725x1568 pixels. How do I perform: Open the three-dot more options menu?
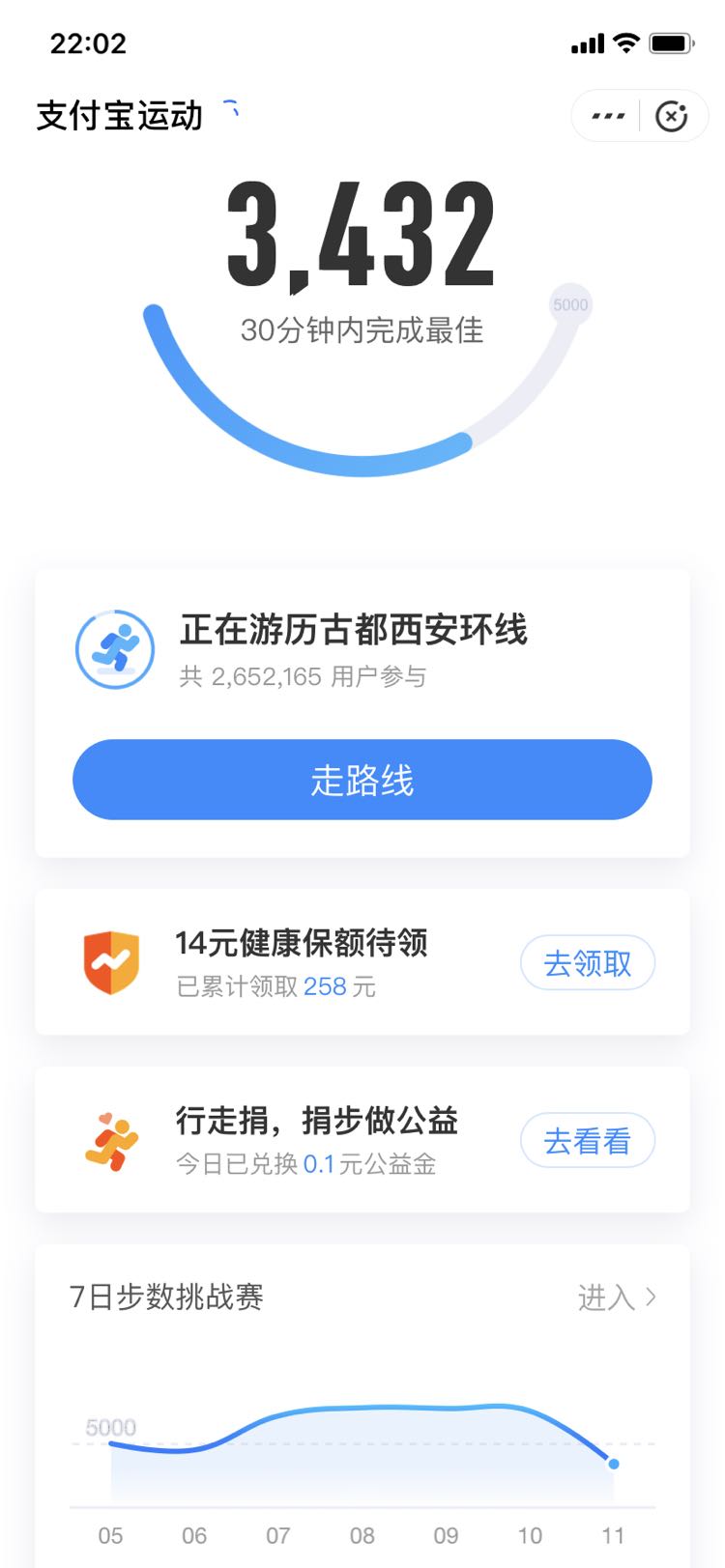(607, 116)
